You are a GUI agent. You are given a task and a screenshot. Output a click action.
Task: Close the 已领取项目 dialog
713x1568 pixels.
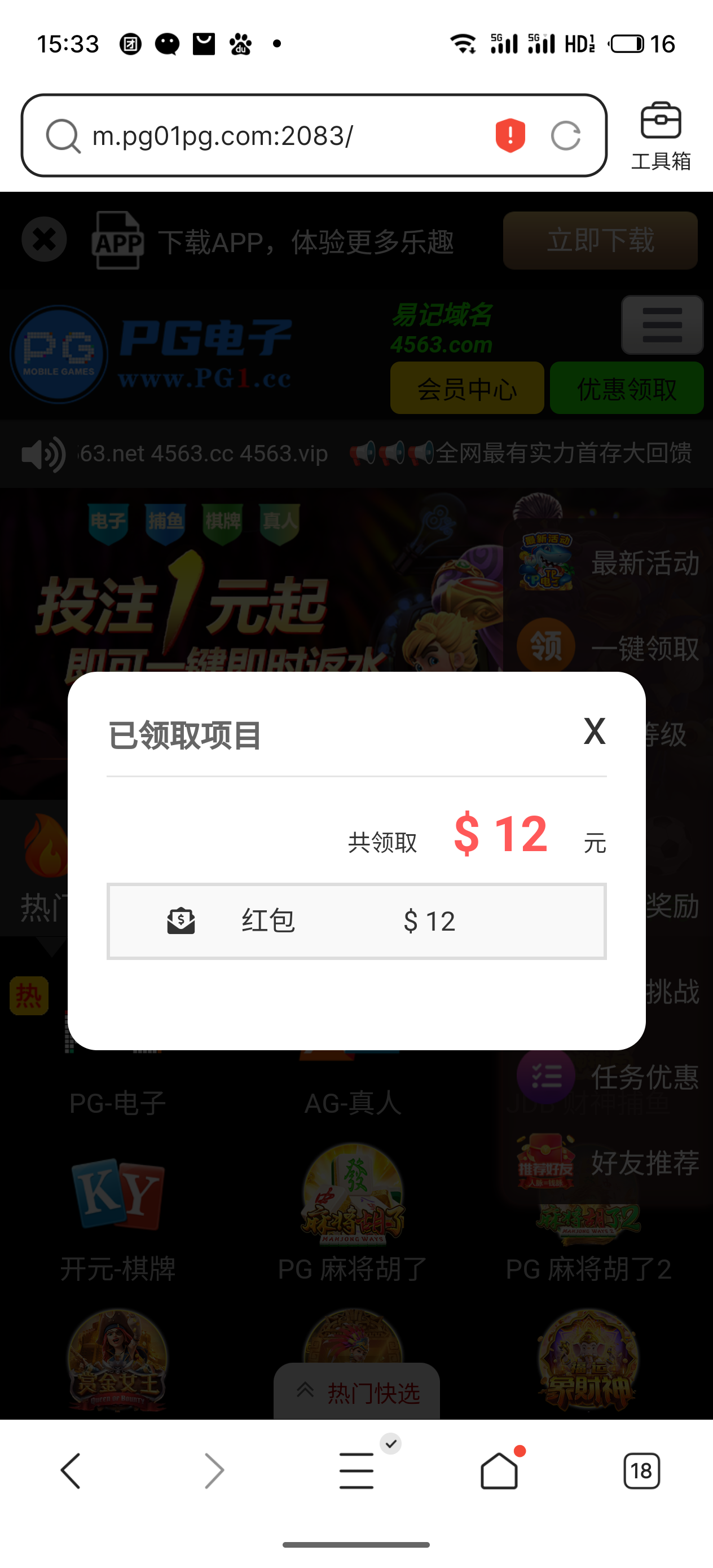click(595, 731)
